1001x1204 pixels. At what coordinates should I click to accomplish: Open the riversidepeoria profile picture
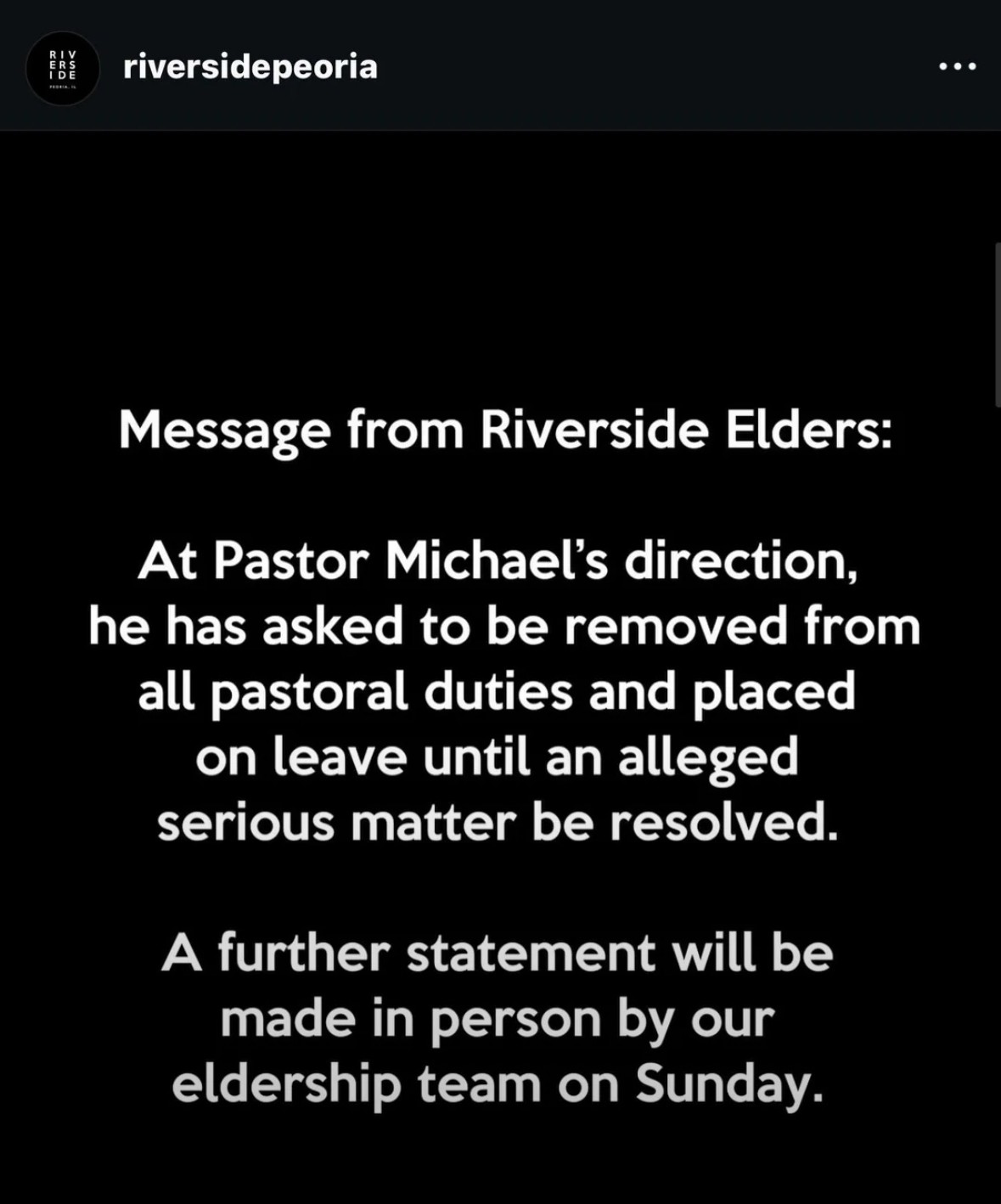(63, 67)
